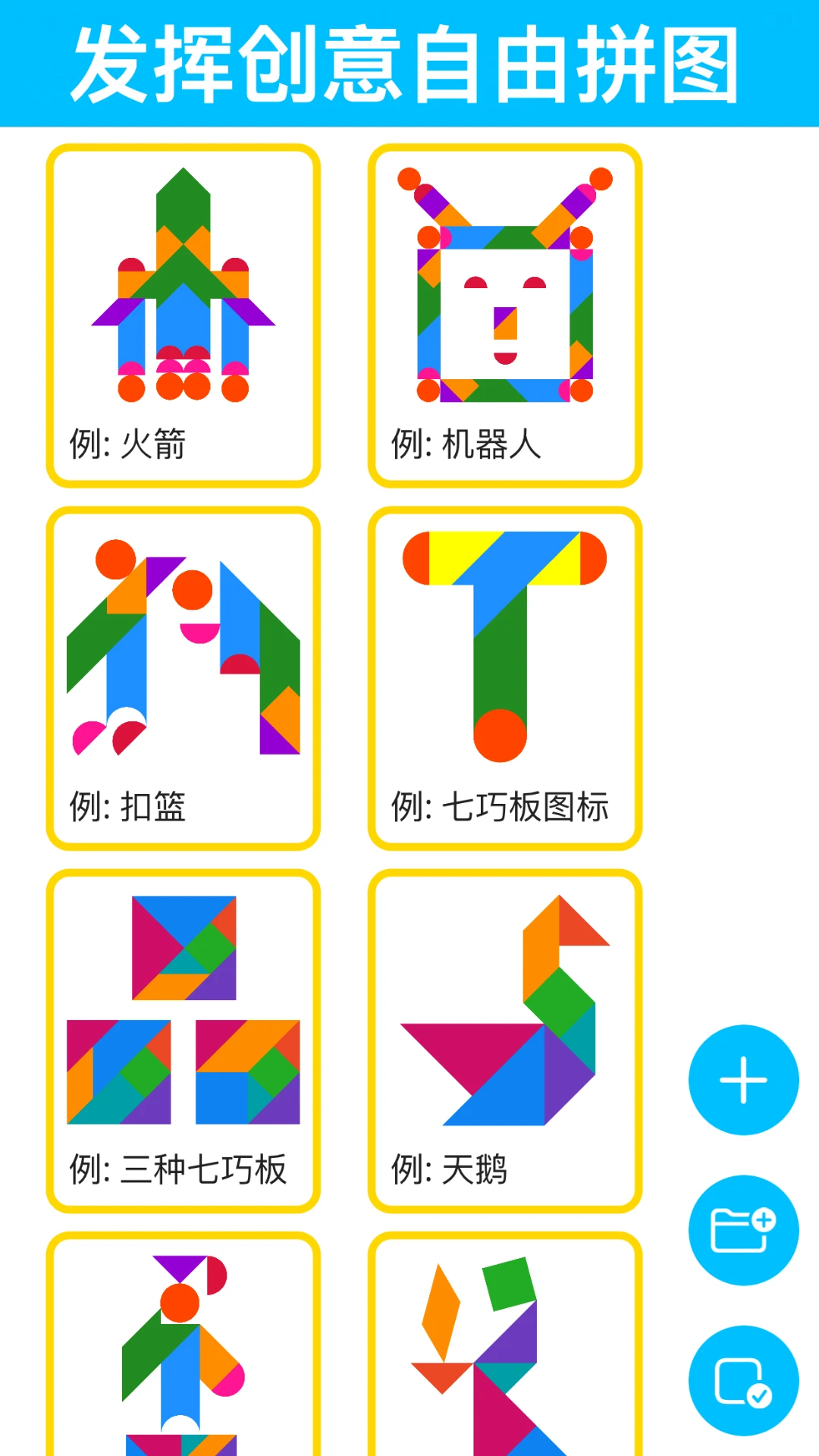Open the 天鹅 example puzzle
This screenshot has height=1456, width=819.
point(505,1040)
